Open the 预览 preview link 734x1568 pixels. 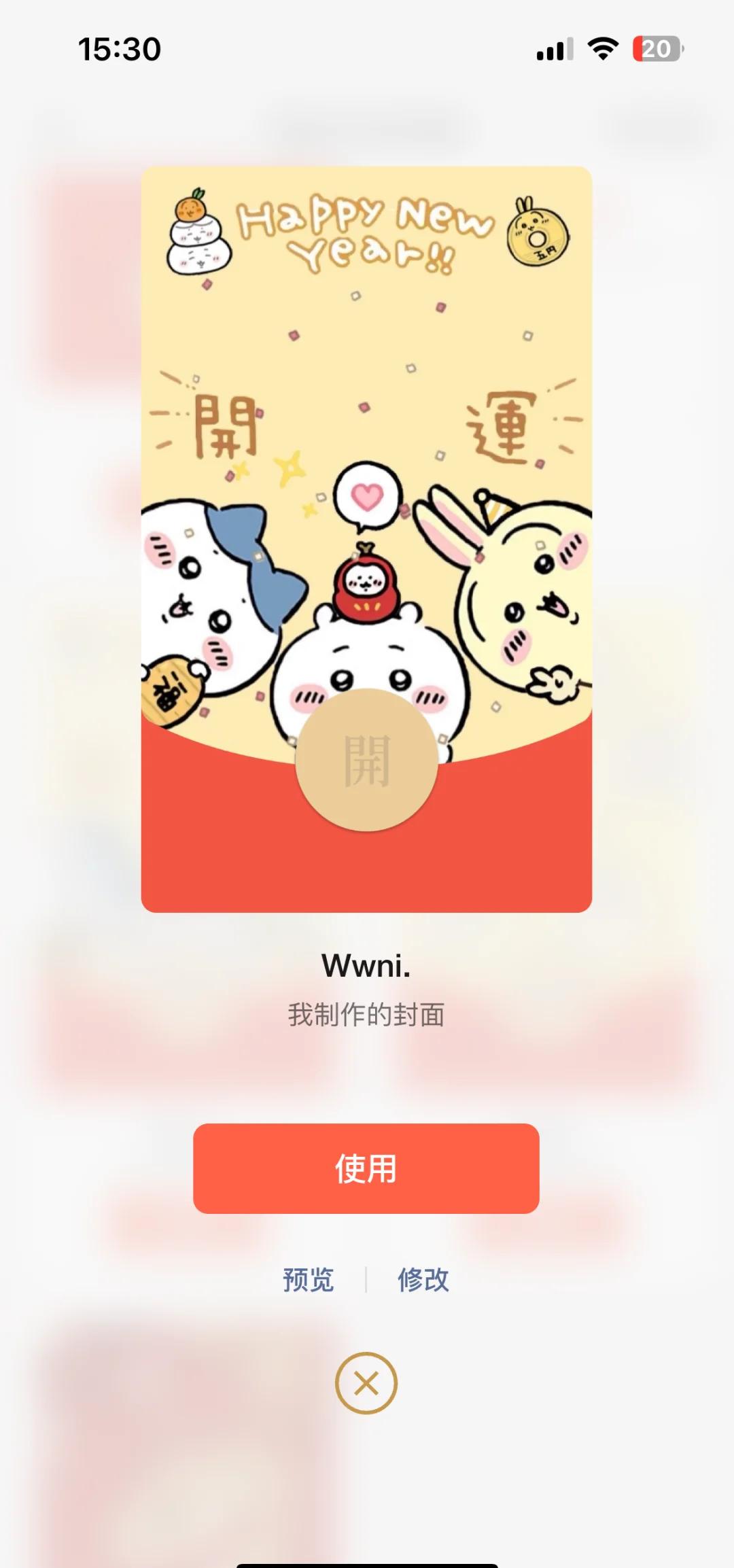pos(309,1280)
